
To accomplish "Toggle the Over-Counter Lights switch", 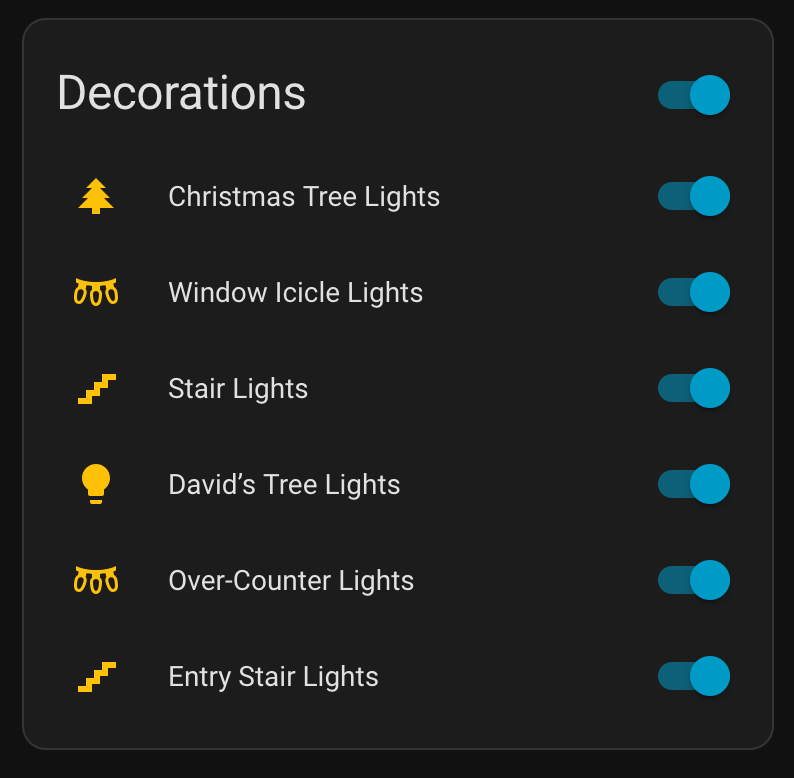I will 694,580.
